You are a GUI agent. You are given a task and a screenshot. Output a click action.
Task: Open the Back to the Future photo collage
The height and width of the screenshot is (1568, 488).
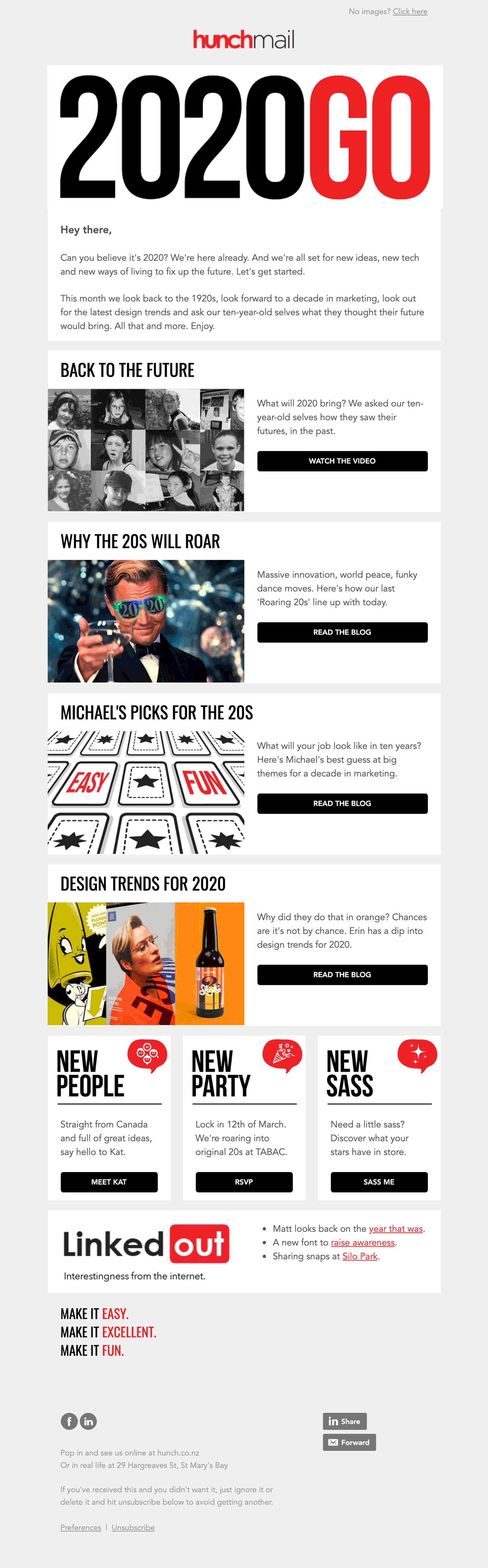tap(146, 450)
